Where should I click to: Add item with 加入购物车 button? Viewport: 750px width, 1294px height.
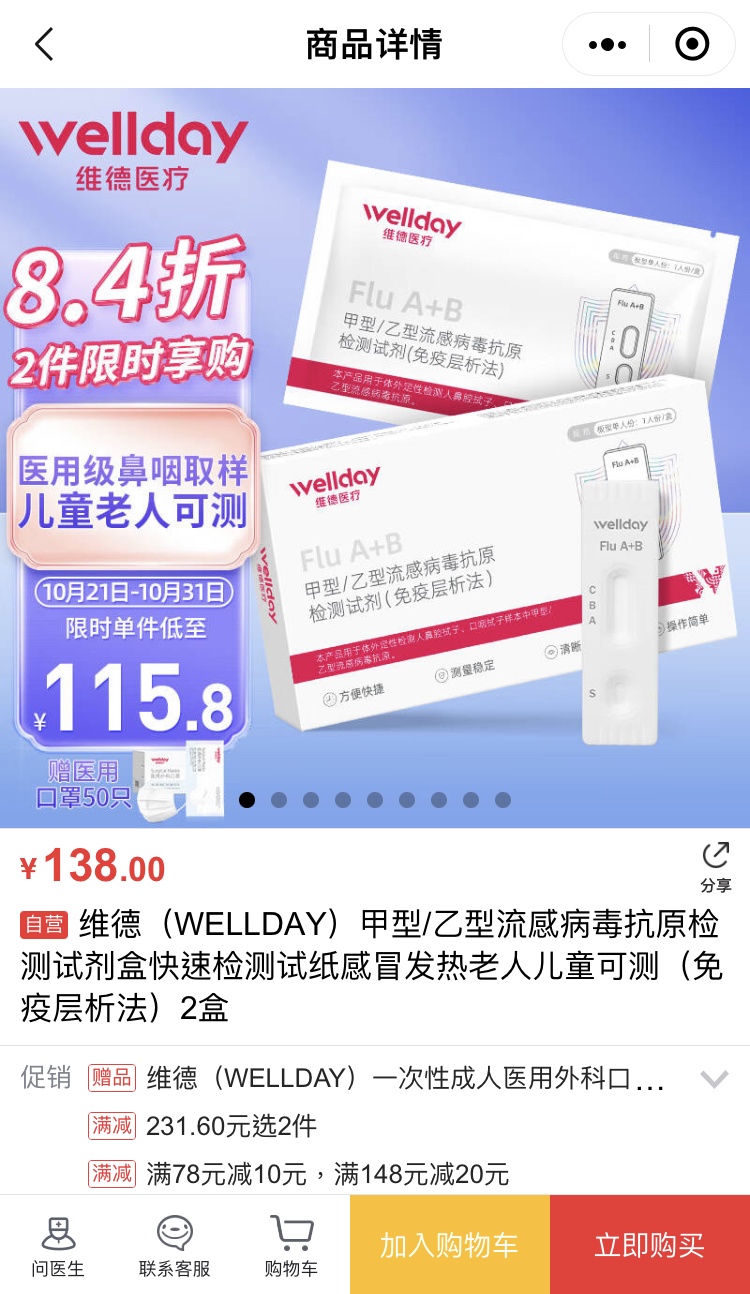(449, 1245)
